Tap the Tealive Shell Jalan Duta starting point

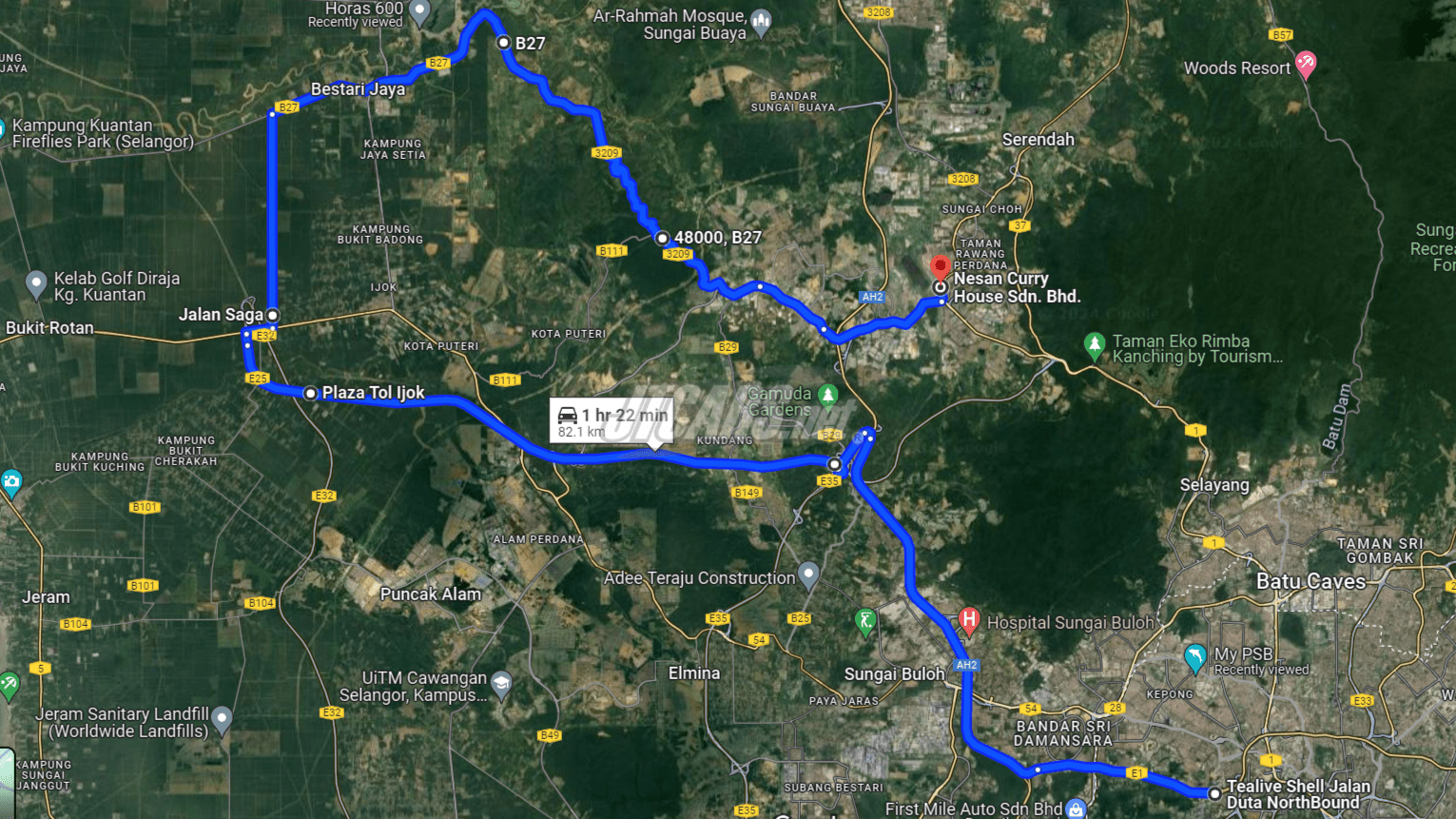click(x=1214, y=792)
